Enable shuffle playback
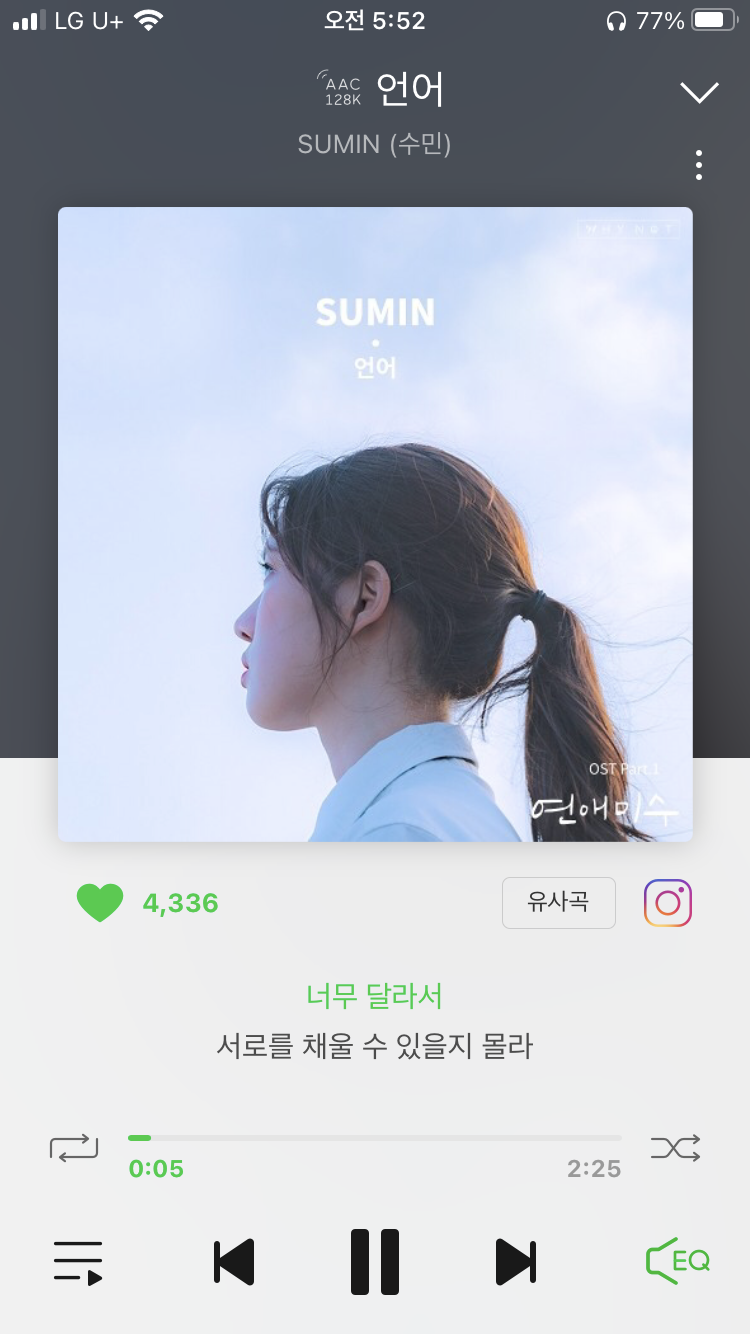Screen dimensions: 750x1334 coord(675,1148)
